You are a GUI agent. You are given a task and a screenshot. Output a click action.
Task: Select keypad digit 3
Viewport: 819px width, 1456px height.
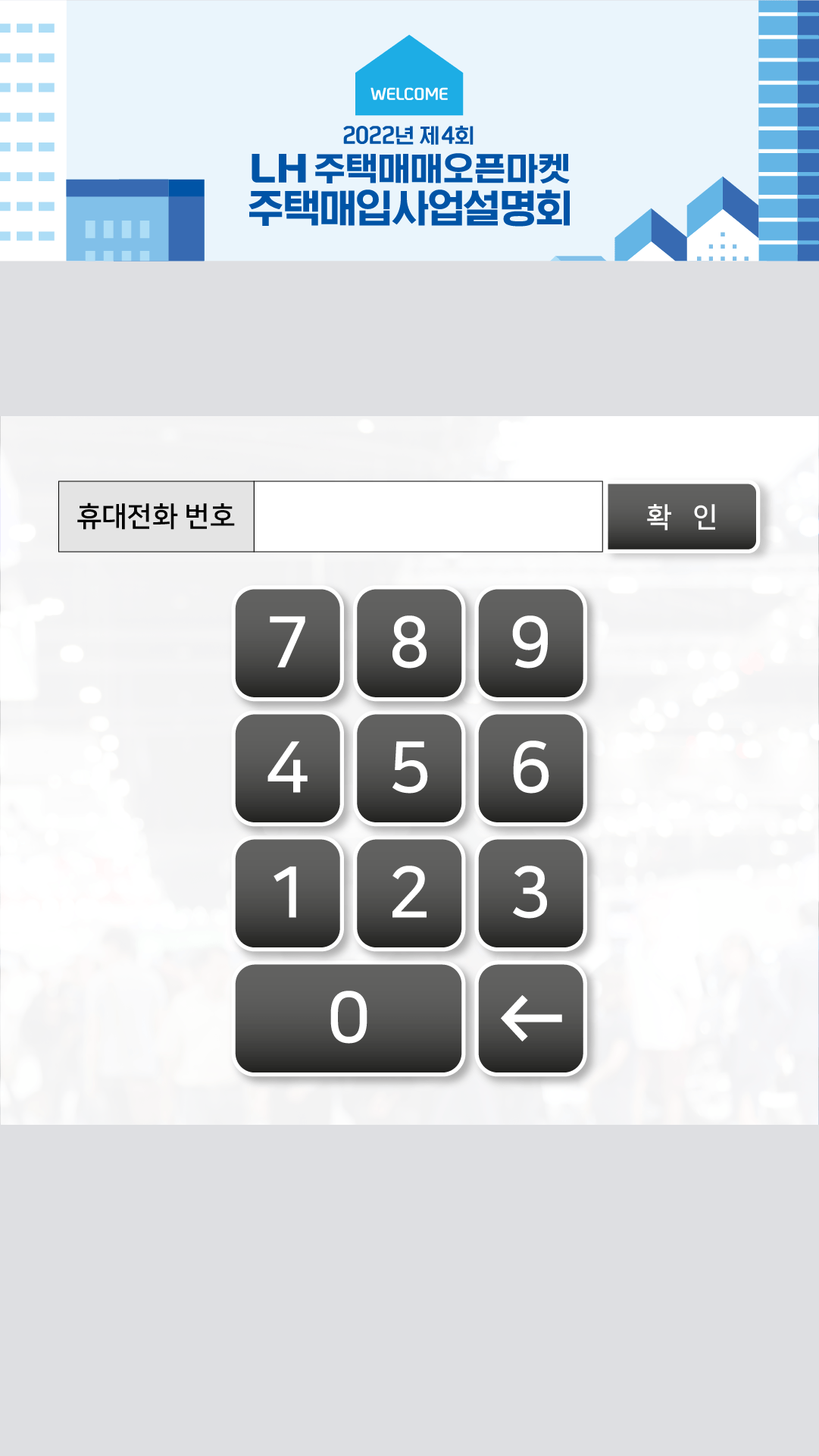click(530, 893)
